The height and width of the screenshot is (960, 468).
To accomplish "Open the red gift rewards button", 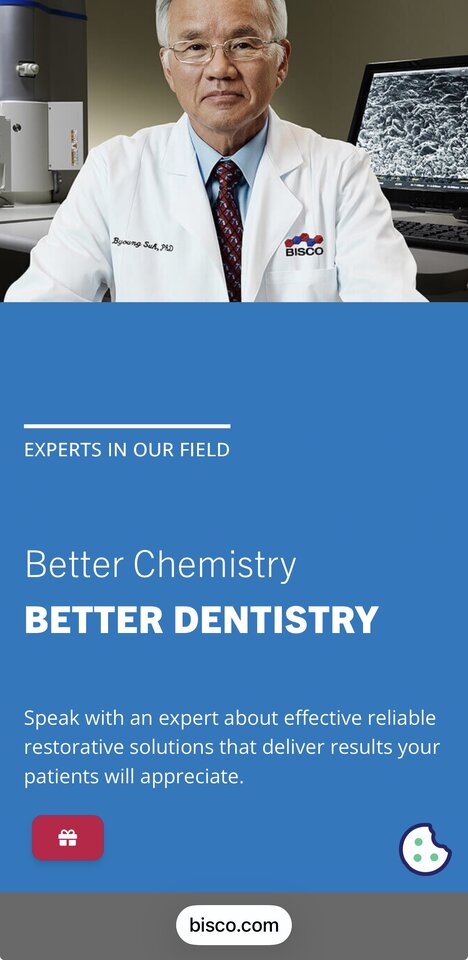I will tap(68, 838).
